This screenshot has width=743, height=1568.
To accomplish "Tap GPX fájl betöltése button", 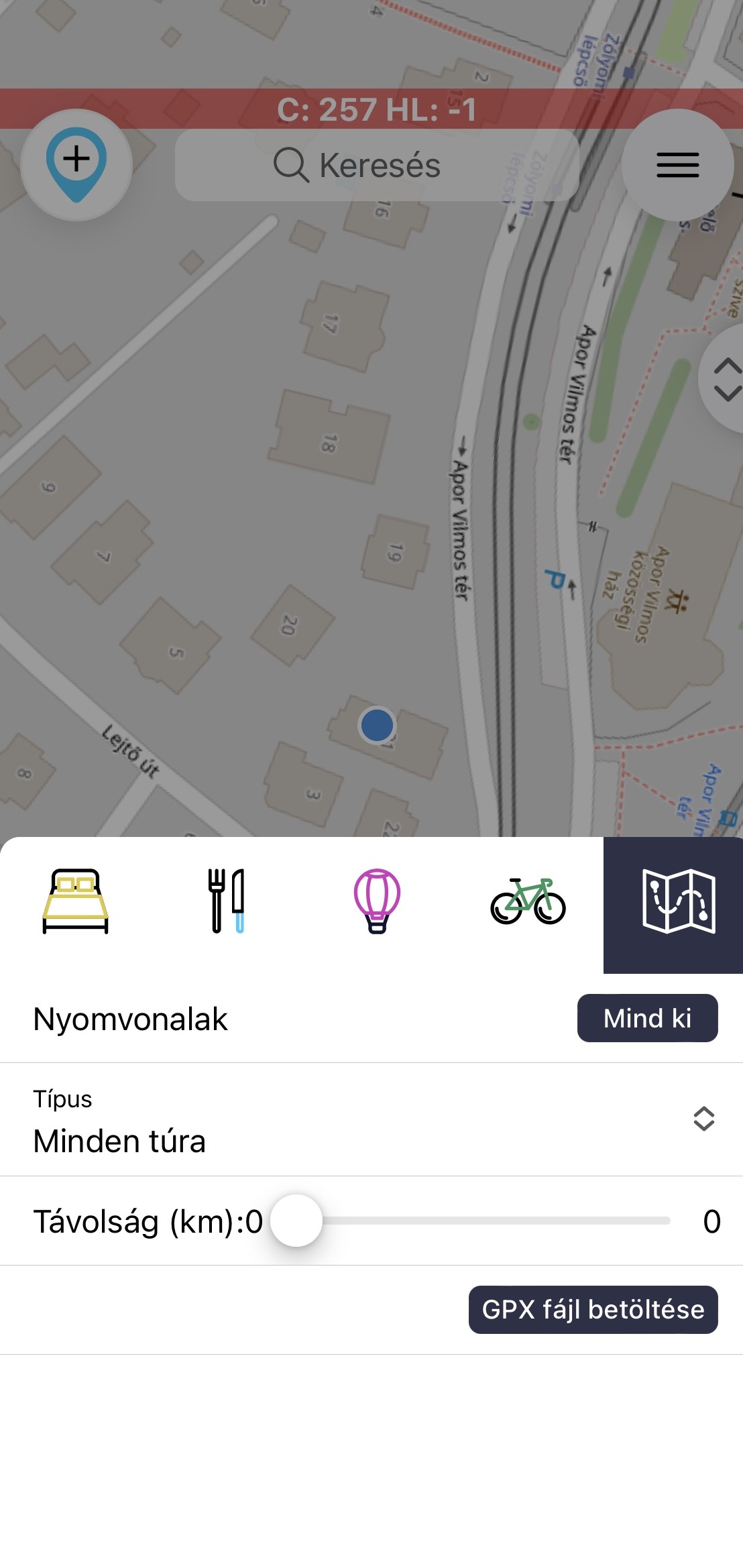I will (x=593, y=1310).
